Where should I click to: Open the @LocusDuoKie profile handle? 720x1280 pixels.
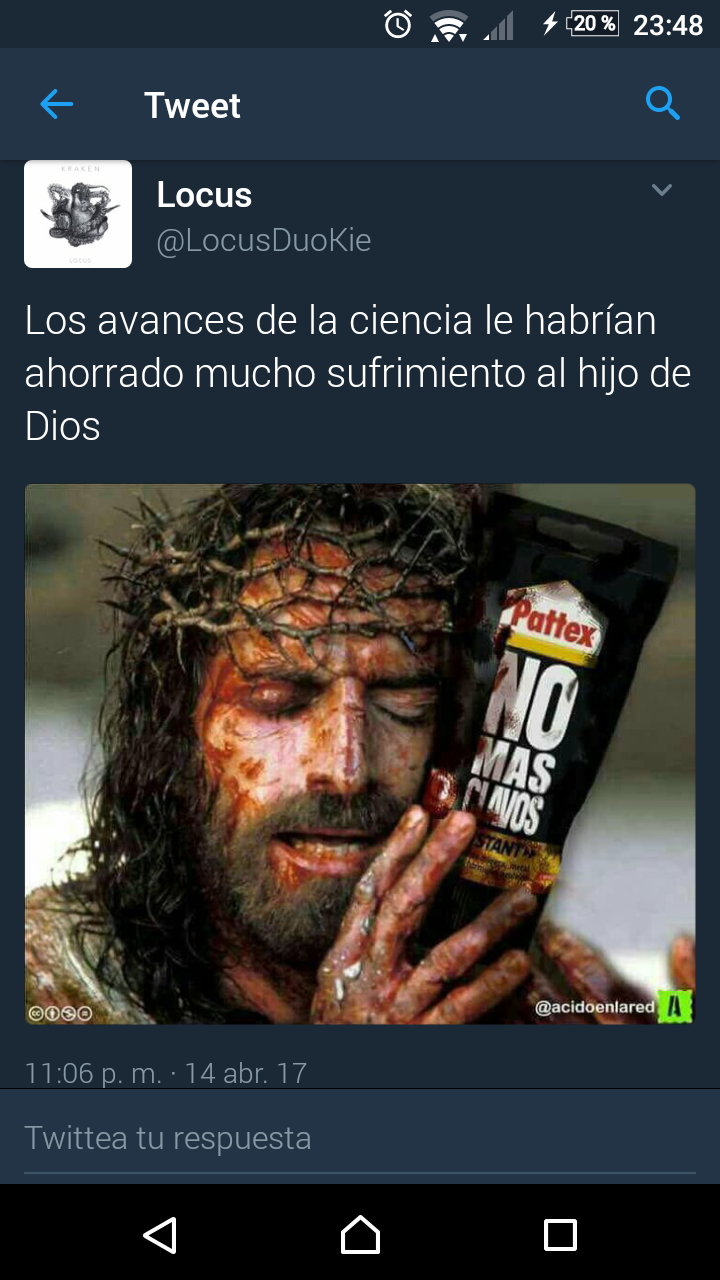click(264, 240)
